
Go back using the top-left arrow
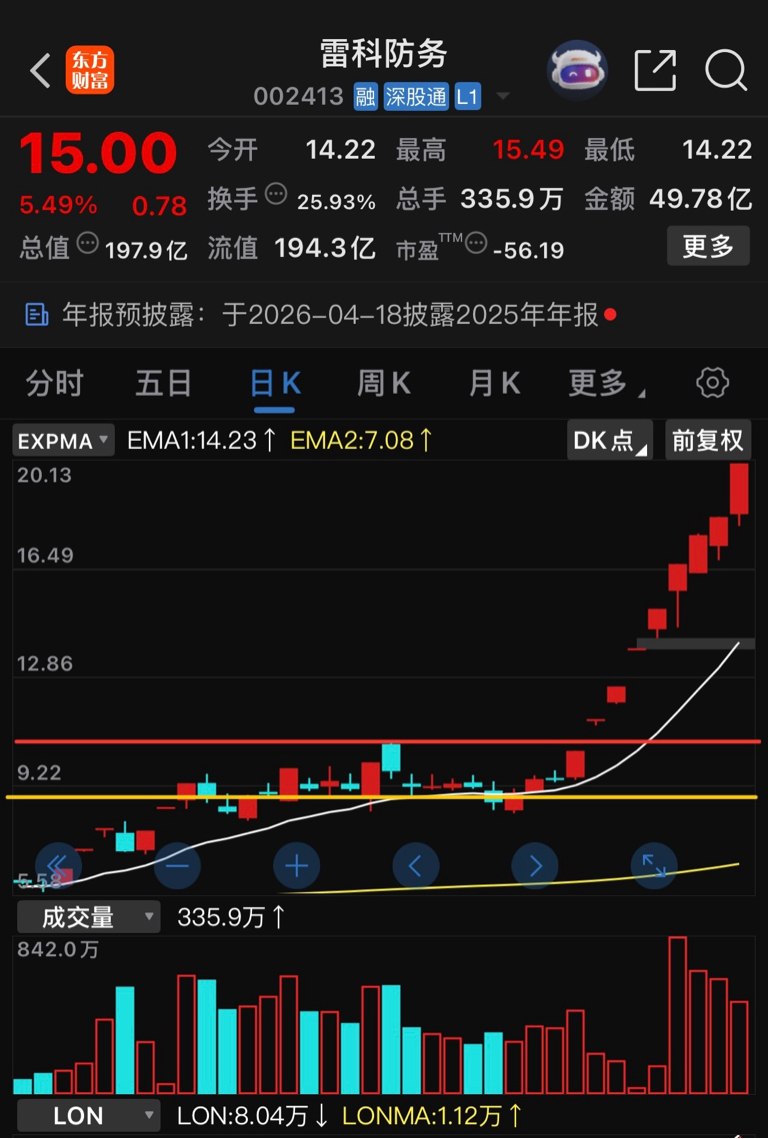coord(40,71)
